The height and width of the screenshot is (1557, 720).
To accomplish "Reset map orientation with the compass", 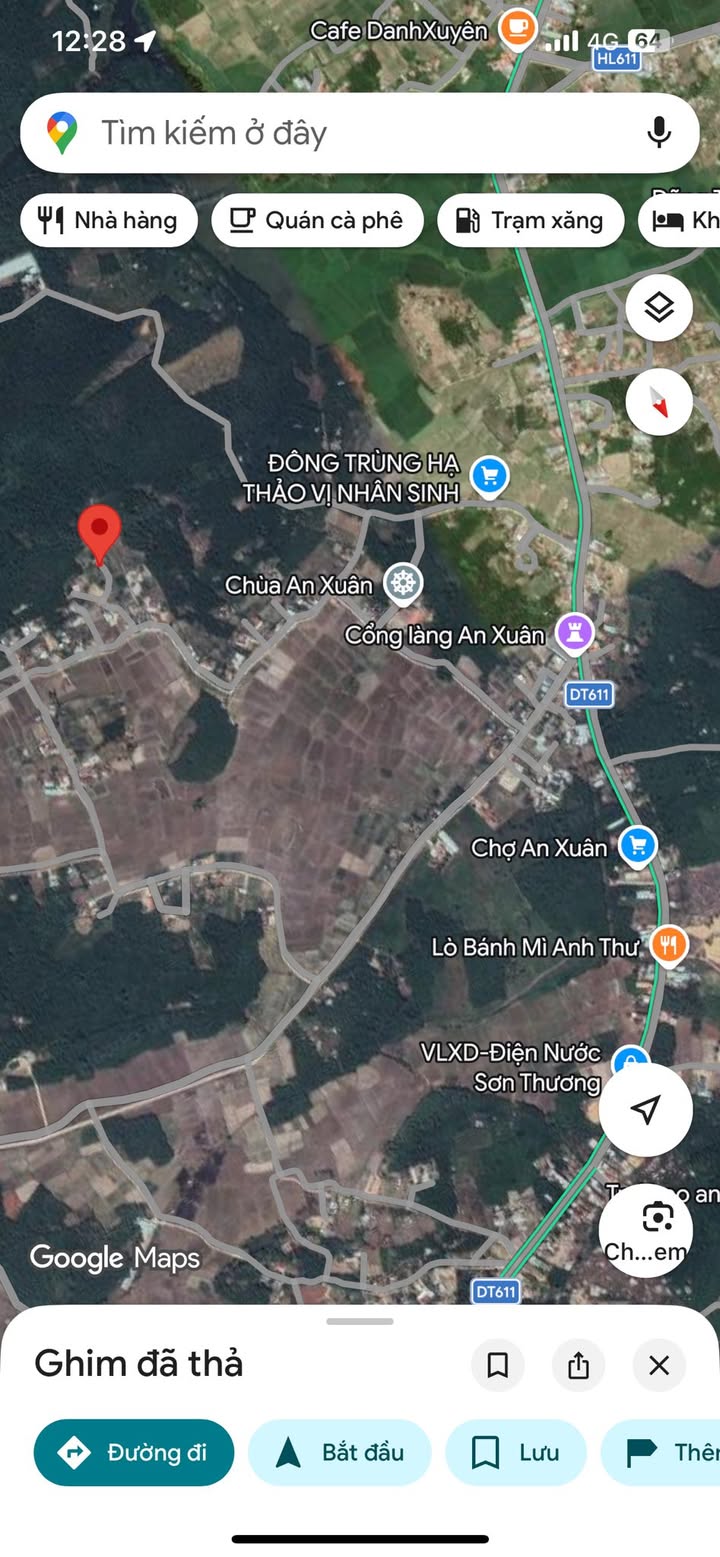I will click(x=659, y=402).
